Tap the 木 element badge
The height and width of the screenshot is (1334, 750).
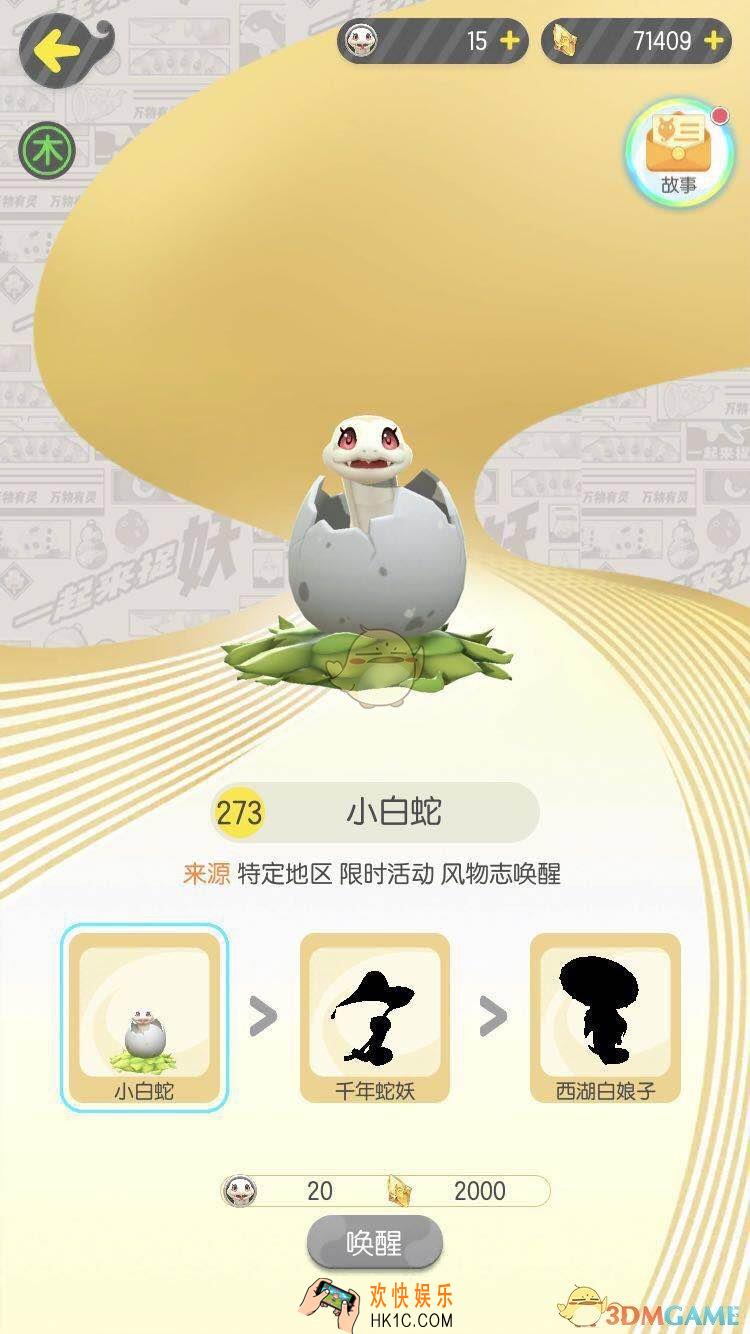(x=47, y=149)
